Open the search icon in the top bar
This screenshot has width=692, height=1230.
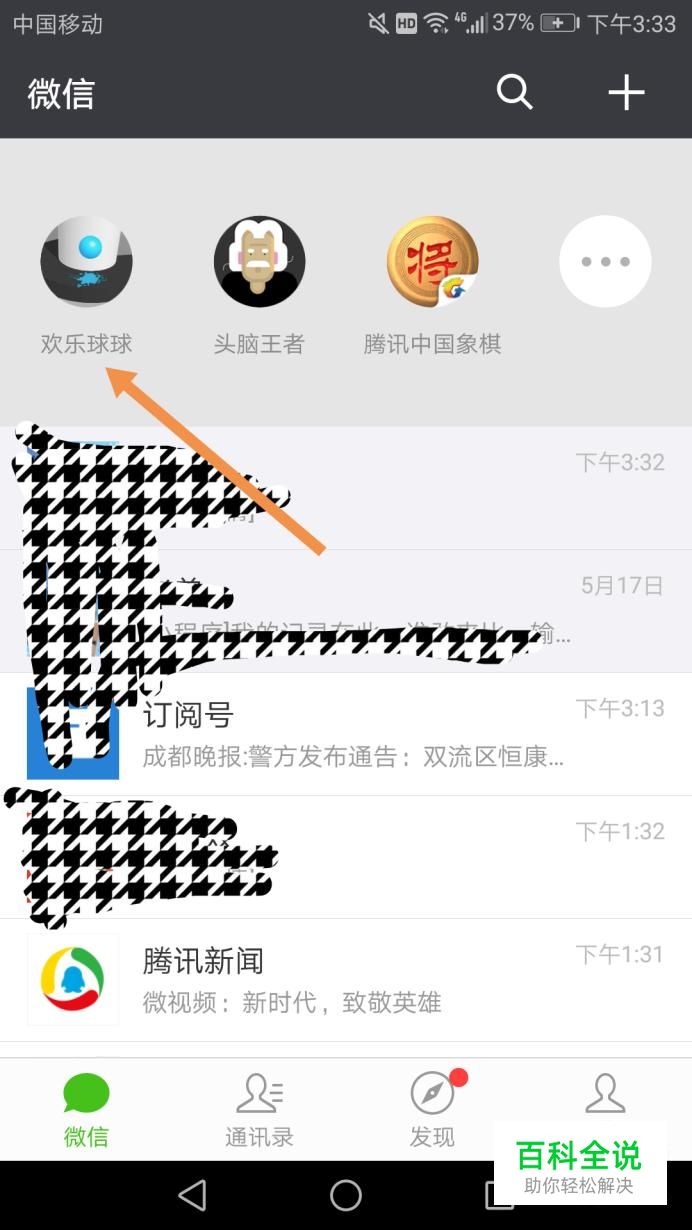pyautogui.click(x=514, y=93)
